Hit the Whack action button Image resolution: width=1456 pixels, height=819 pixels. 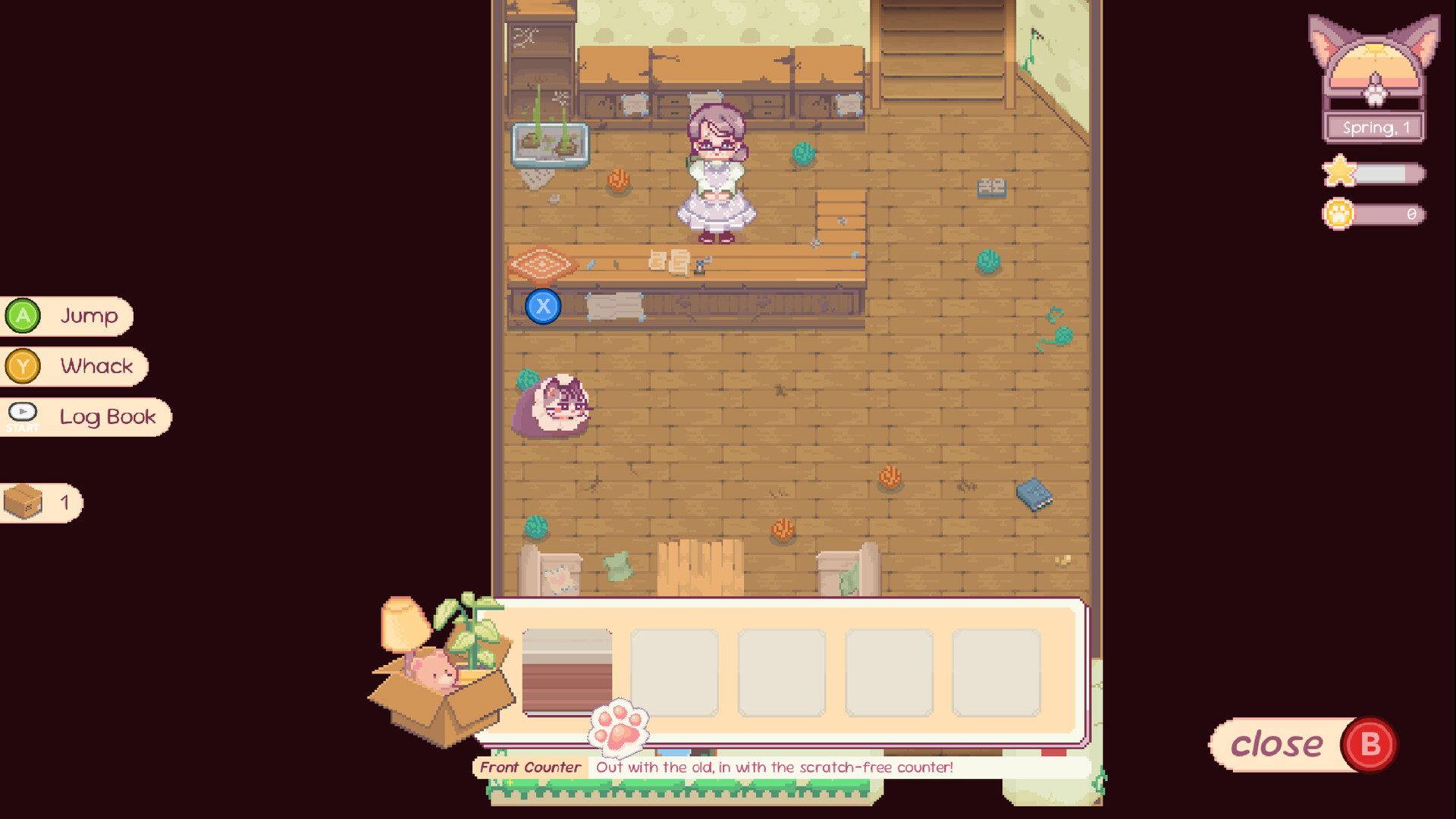click(74, 367)
